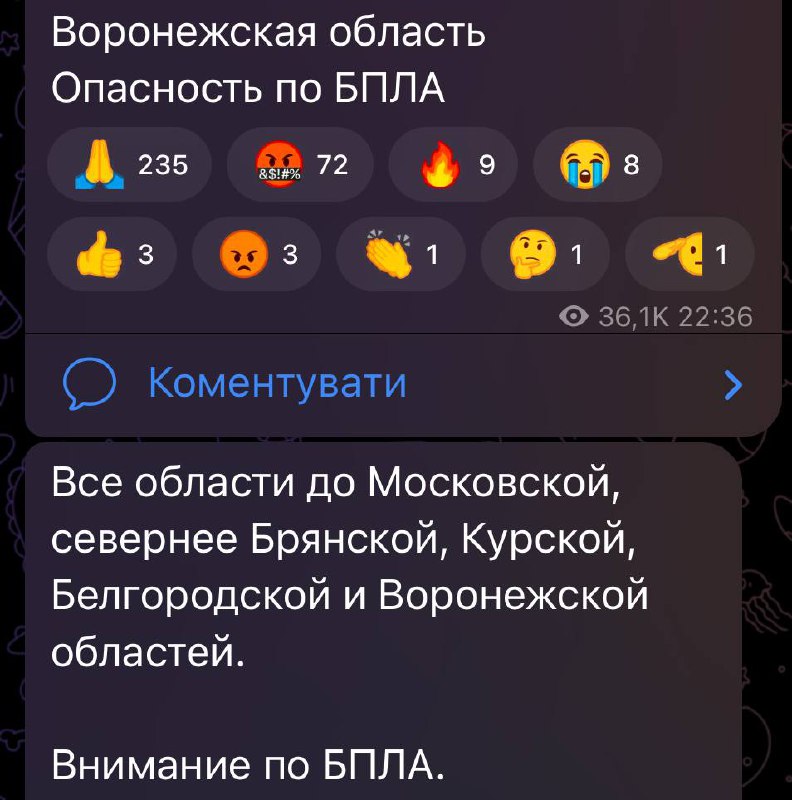React with the thinking face emoji
The image size is (792, 800).
(x=544, y=256)
